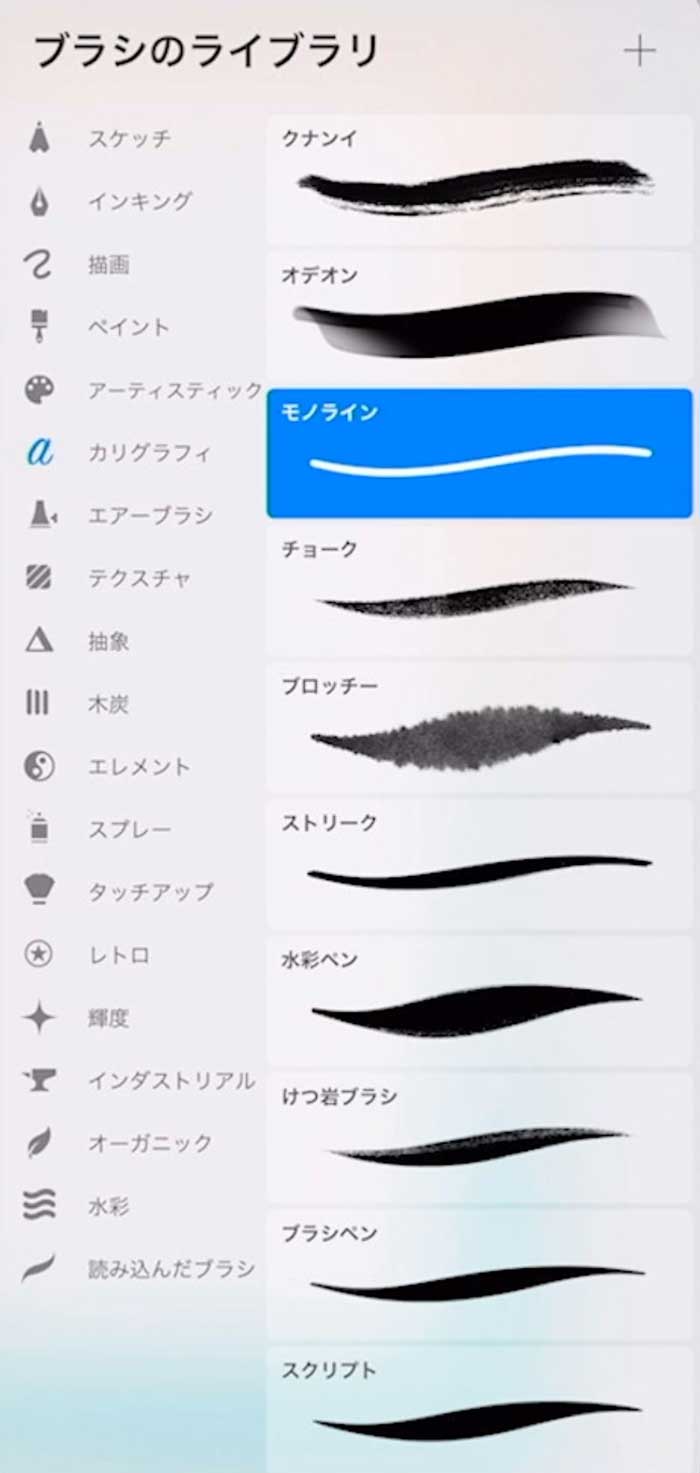Tap the plus icon to add a brush
The height and width of the screenshot is (1473, 700).
639,51
